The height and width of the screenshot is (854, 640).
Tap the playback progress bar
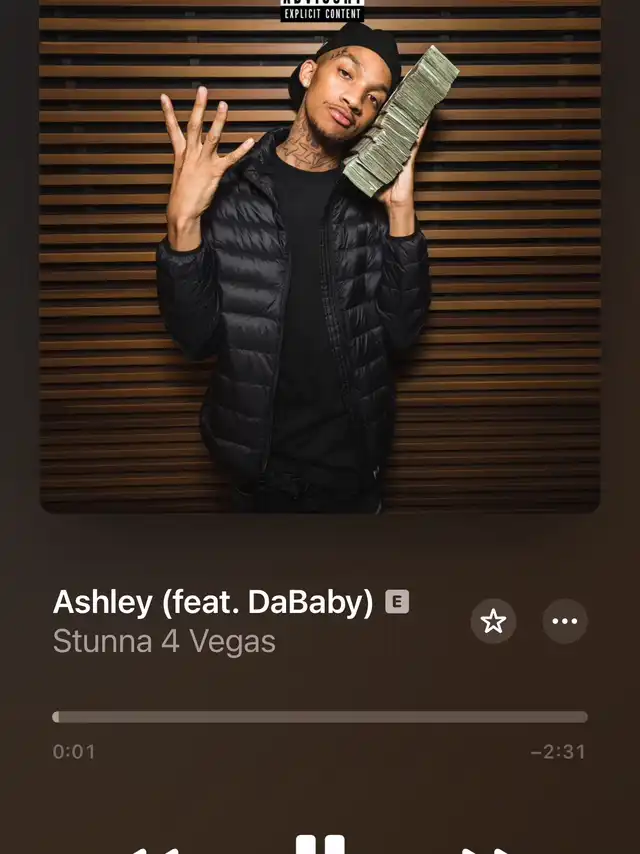pos(320,717)
